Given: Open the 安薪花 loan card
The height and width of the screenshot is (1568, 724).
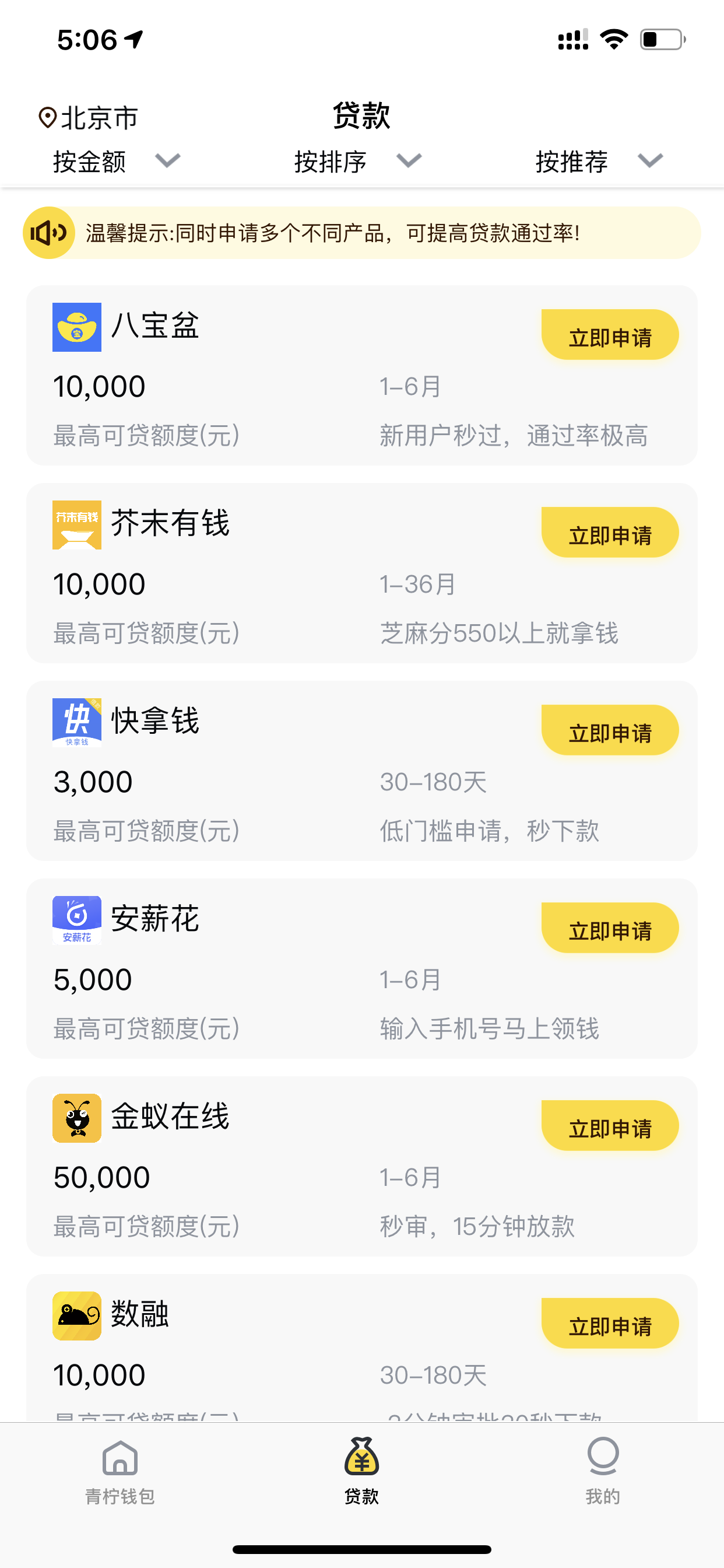Looking at the screenshot, I should tap(361, 969).
